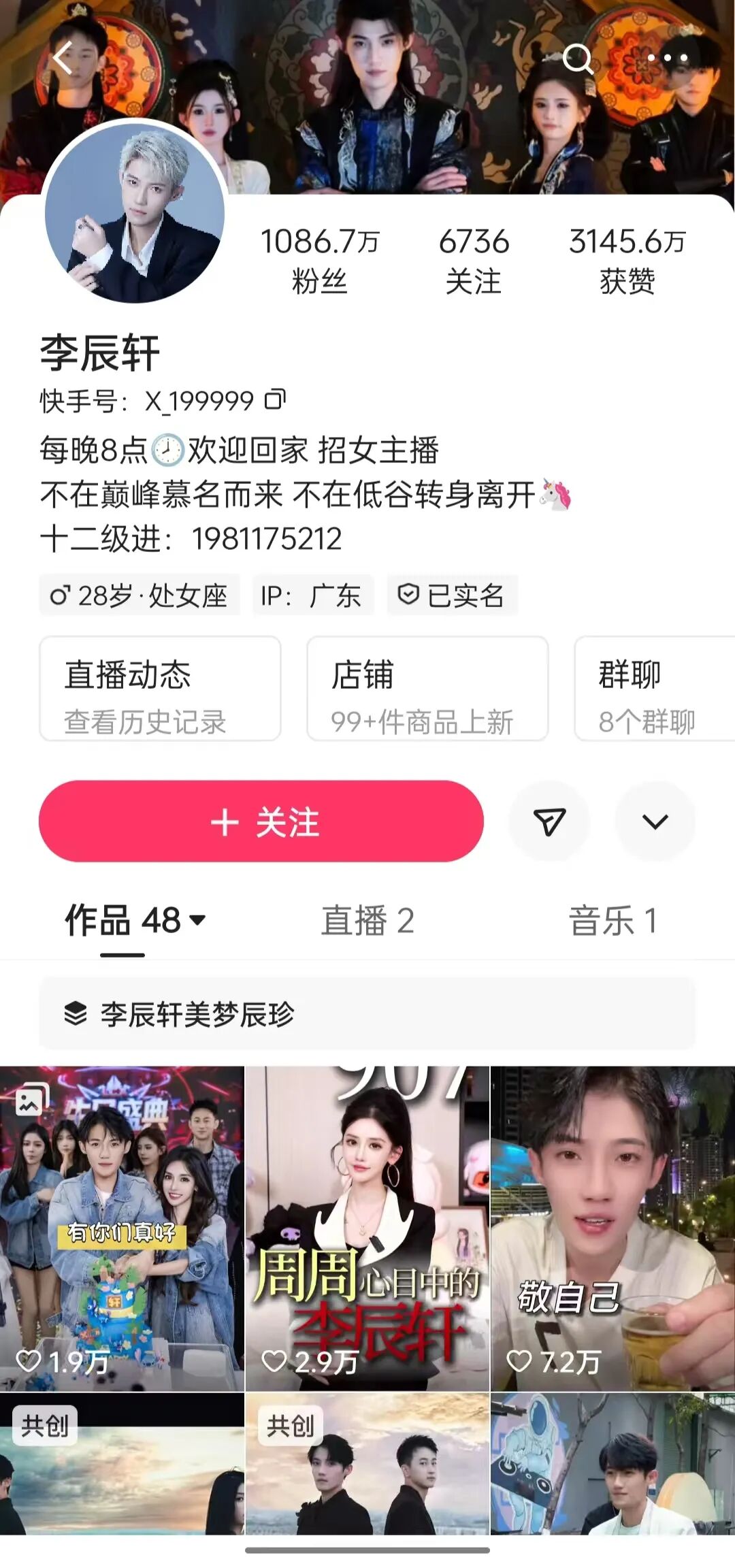View the 关注 following list
Viewport: 735px width, 1568px height.
click(x=474, y=260)
